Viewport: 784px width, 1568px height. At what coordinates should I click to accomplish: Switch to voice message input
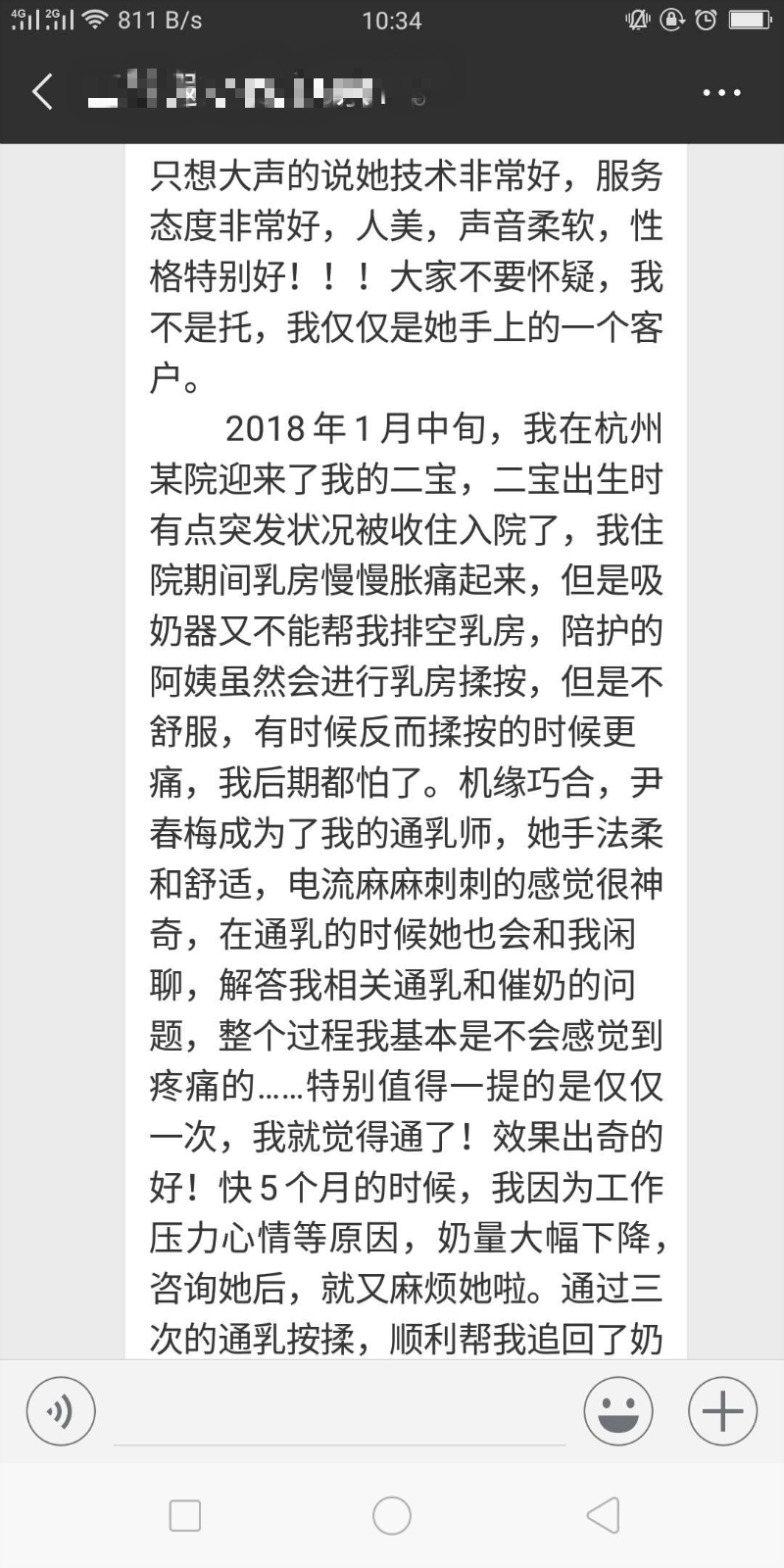click(x=61, y=1411)
